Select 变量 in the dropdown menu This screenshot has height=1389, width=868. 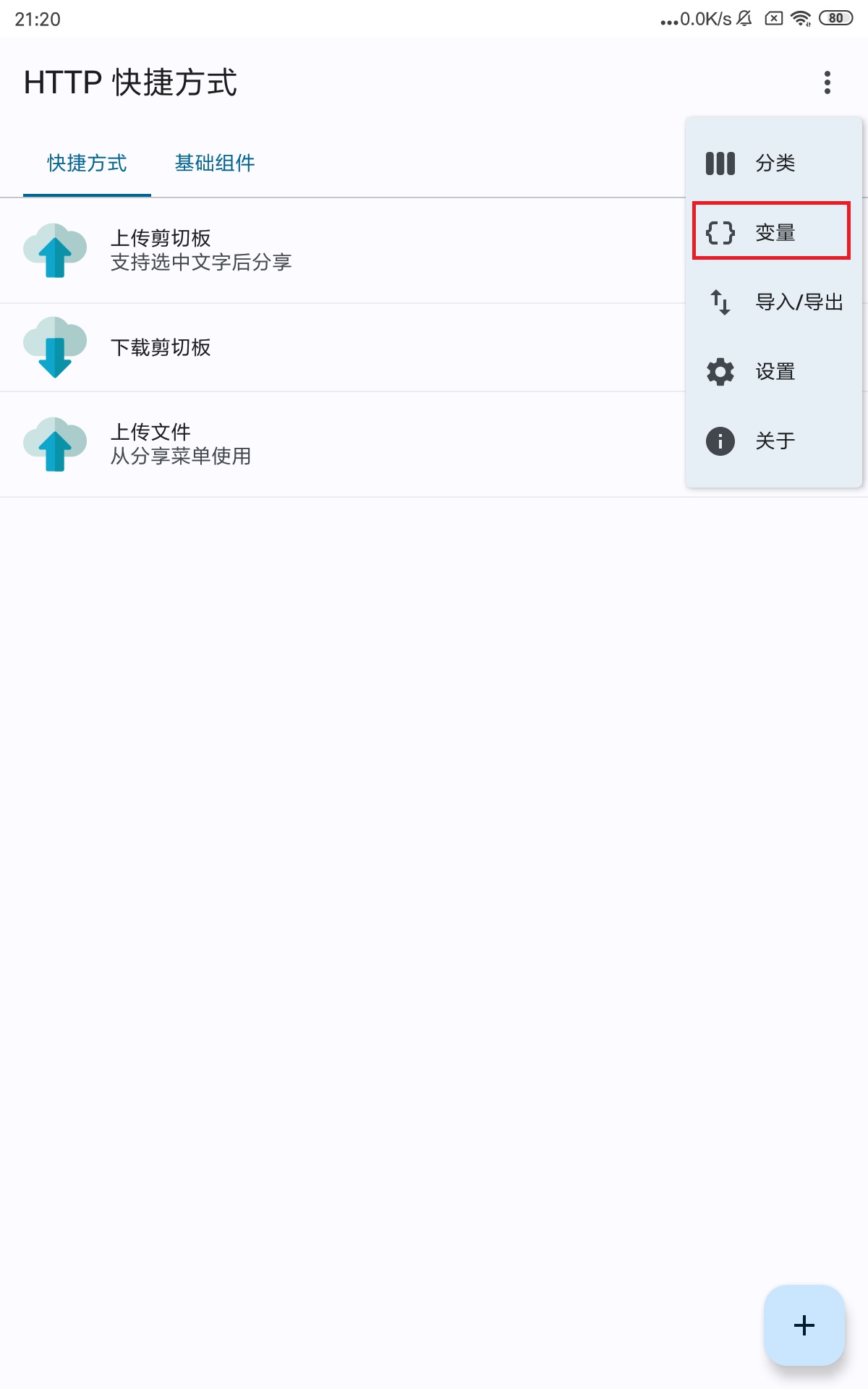coord(773,233)
